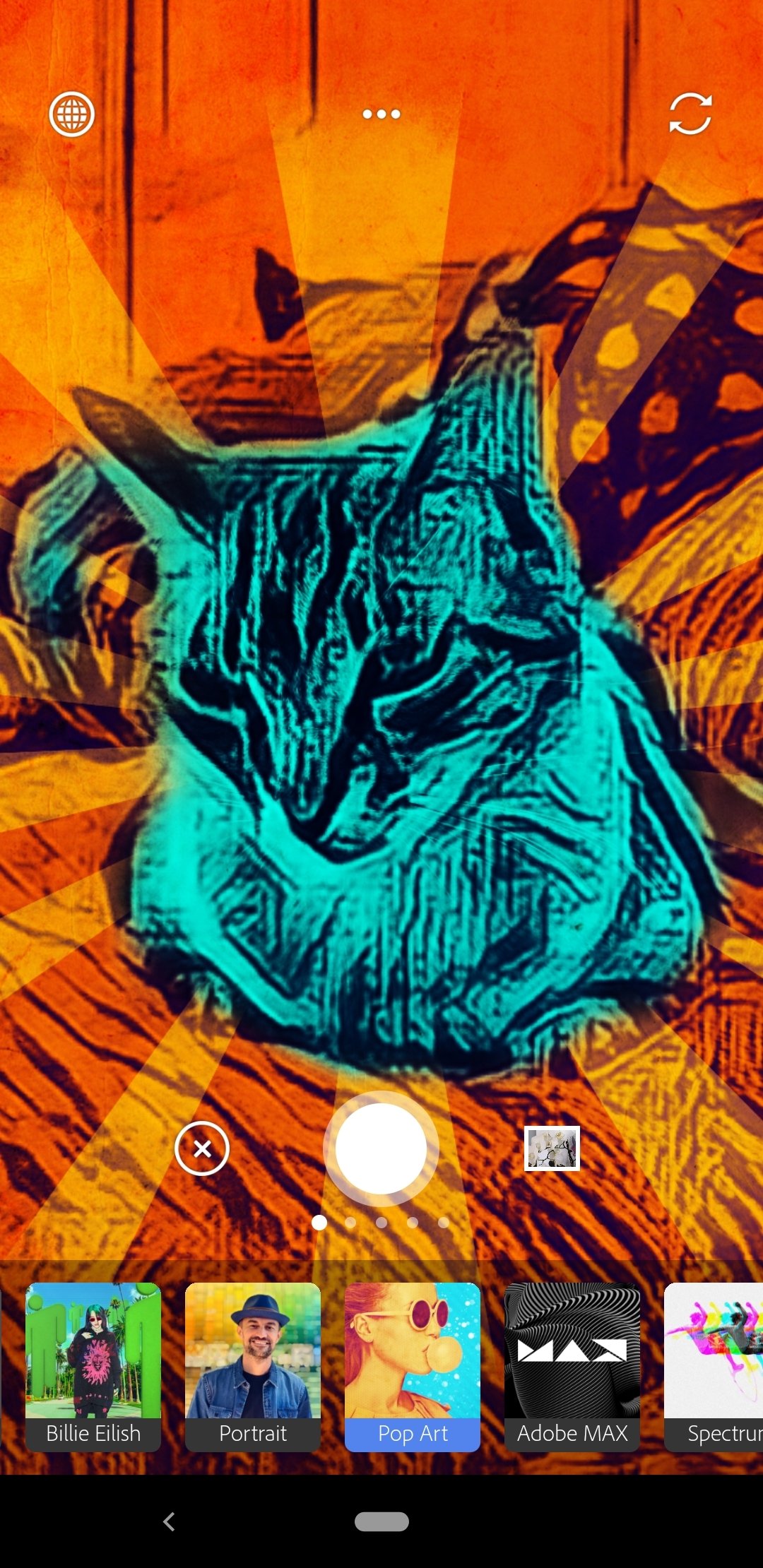
Task: Open the gallery preview thumbnail
Action: point(552,1148)
